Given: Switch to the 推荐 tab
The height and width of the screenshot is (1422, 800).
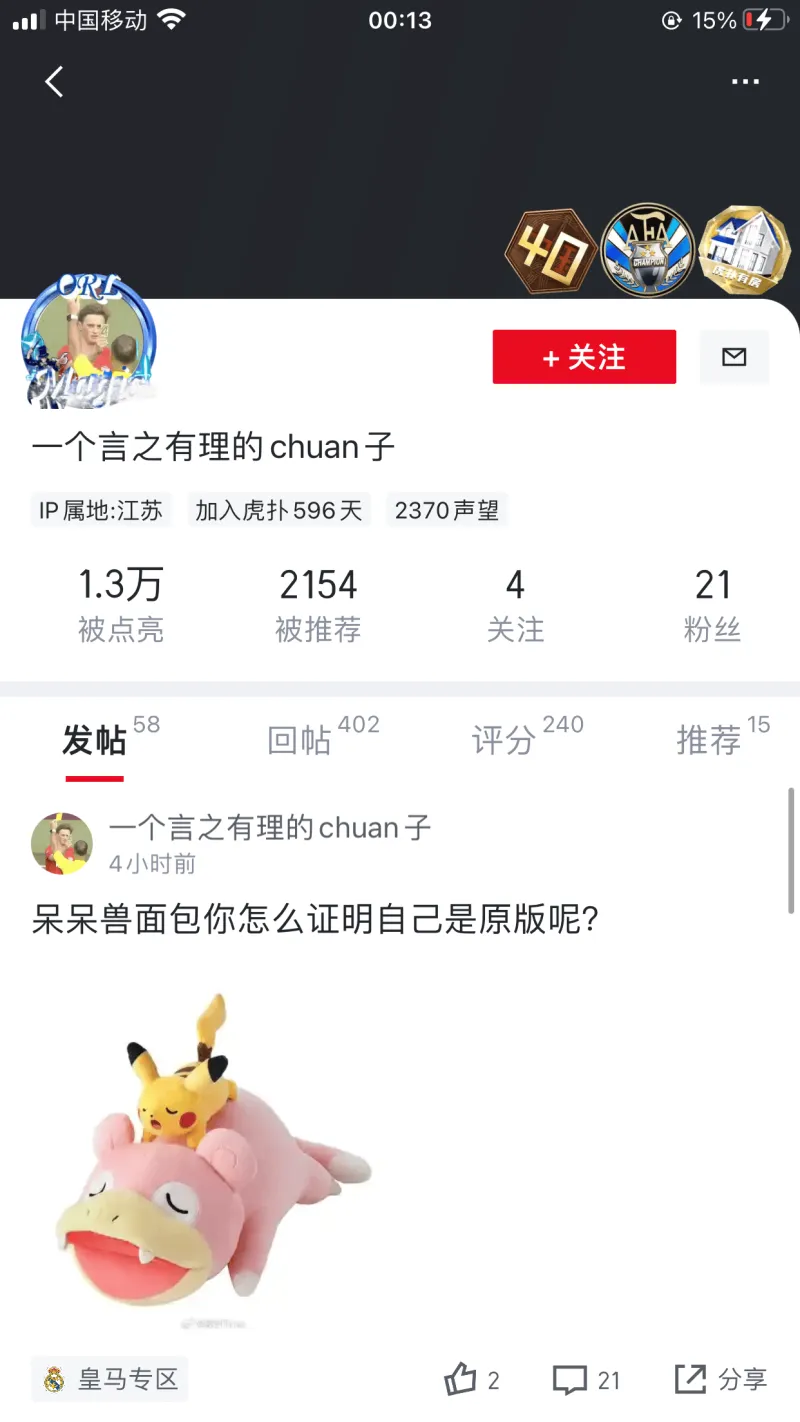Looking at the screenshot, I should 710,740.
